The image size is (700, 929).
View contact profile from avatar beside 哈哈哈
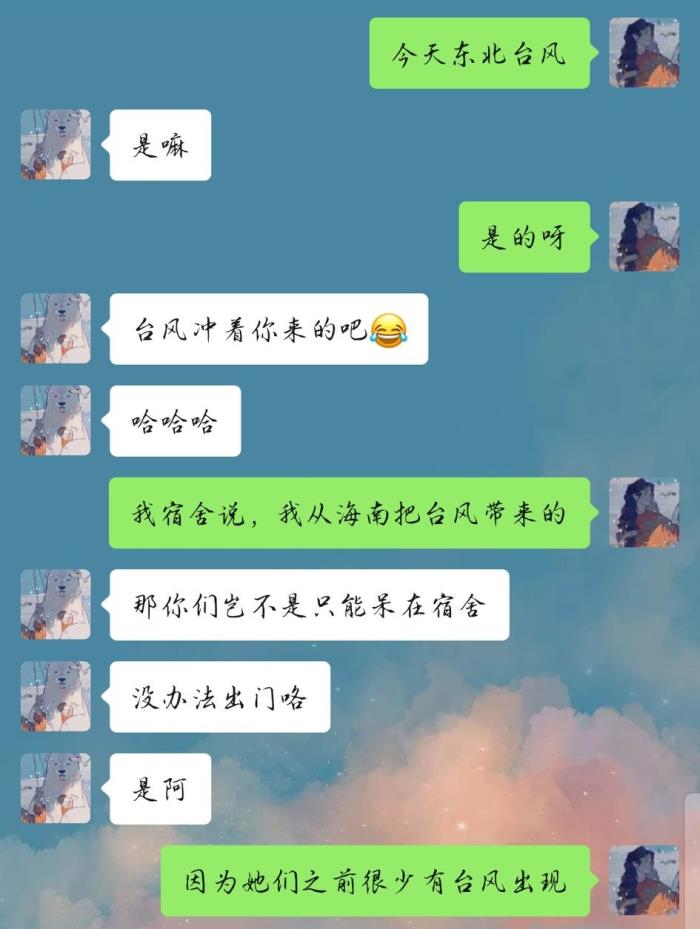(56, 421)
